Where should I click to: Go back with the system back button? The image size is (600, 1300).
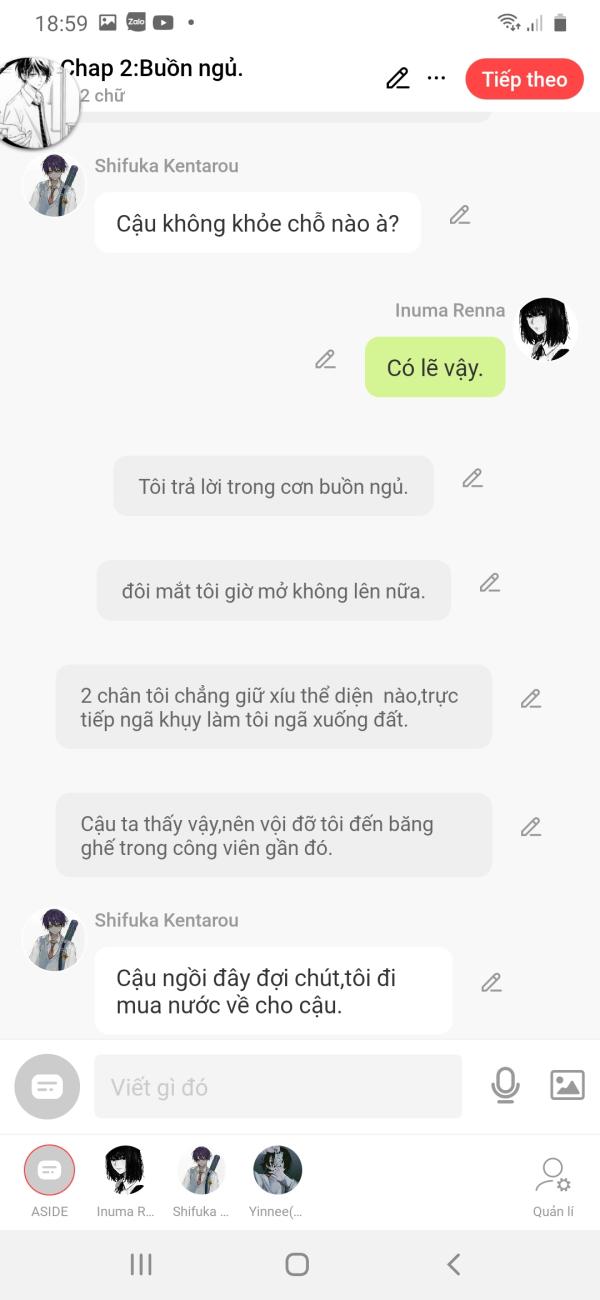pyautogui.click(x=453, y=1265)
